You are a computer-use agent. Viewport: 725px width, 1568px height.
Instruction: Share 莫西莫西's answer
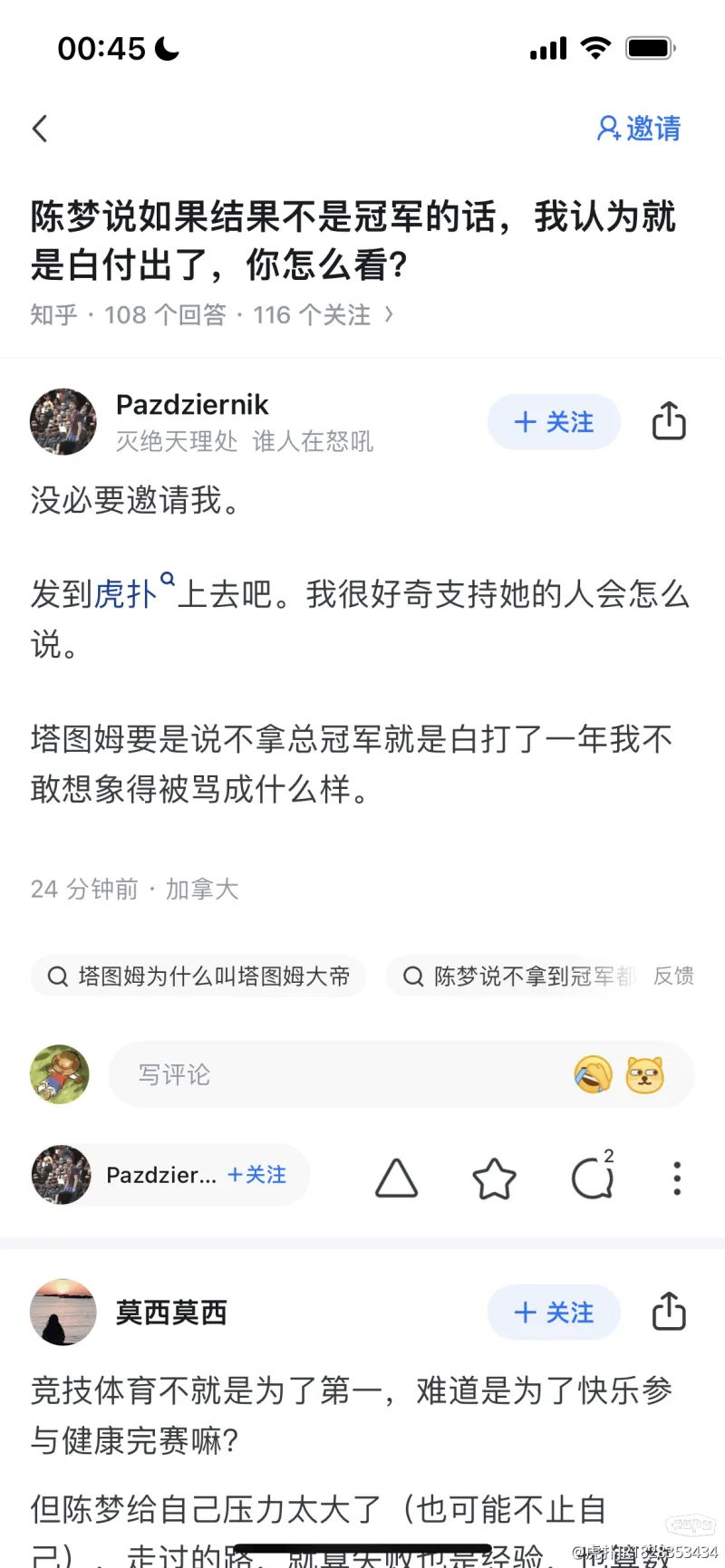(x=668, y=1312)
